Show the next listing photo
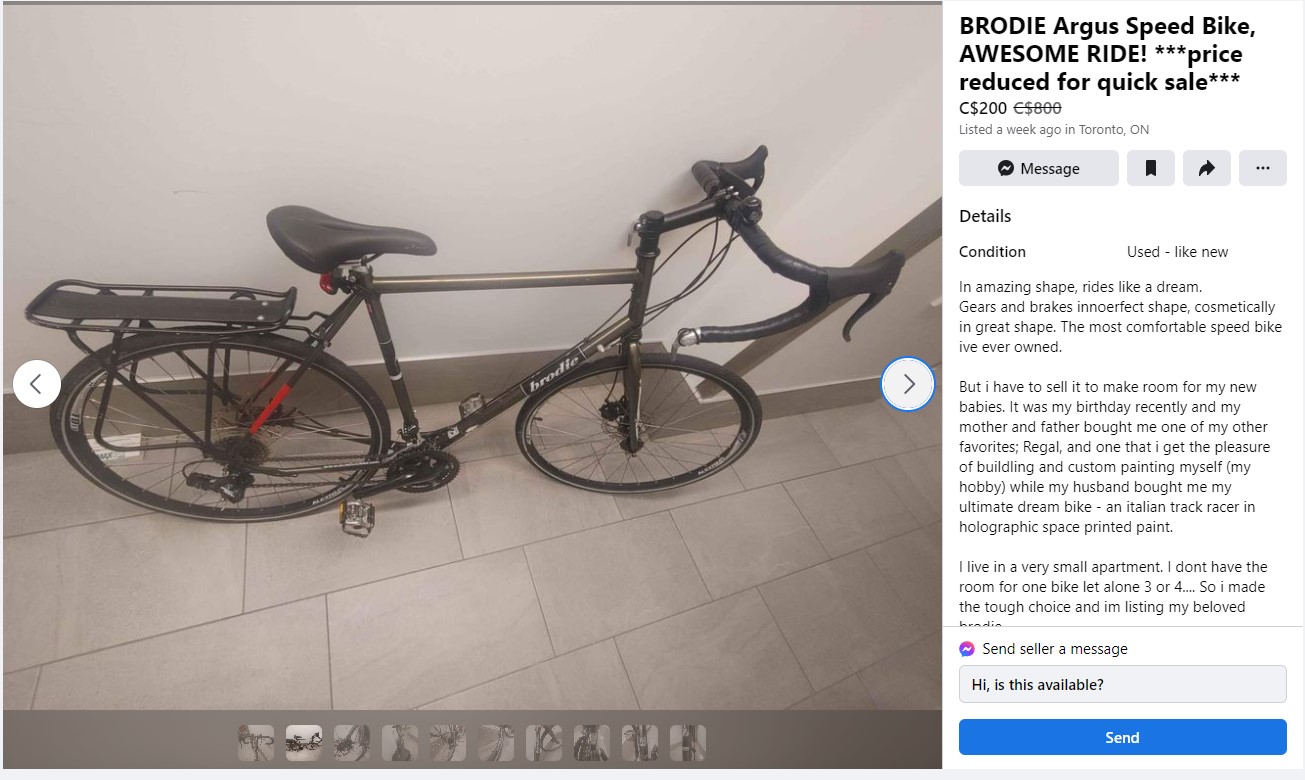The height and width of the screenshot is (780, 1305). click(x=908, y=384)
